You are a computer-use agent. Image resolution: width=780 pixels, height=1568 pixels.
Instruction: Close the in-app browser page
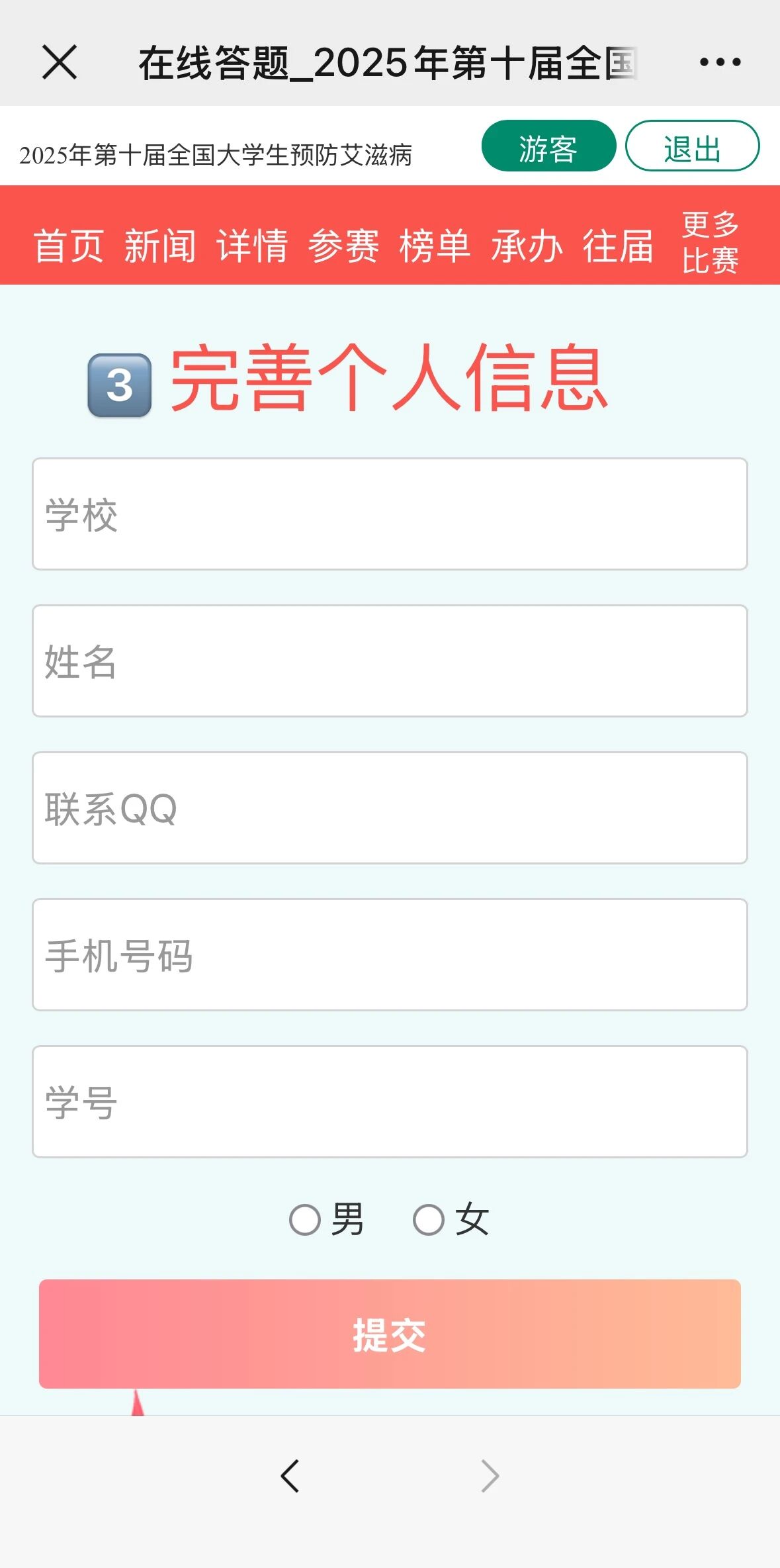[x=60, y=62]
